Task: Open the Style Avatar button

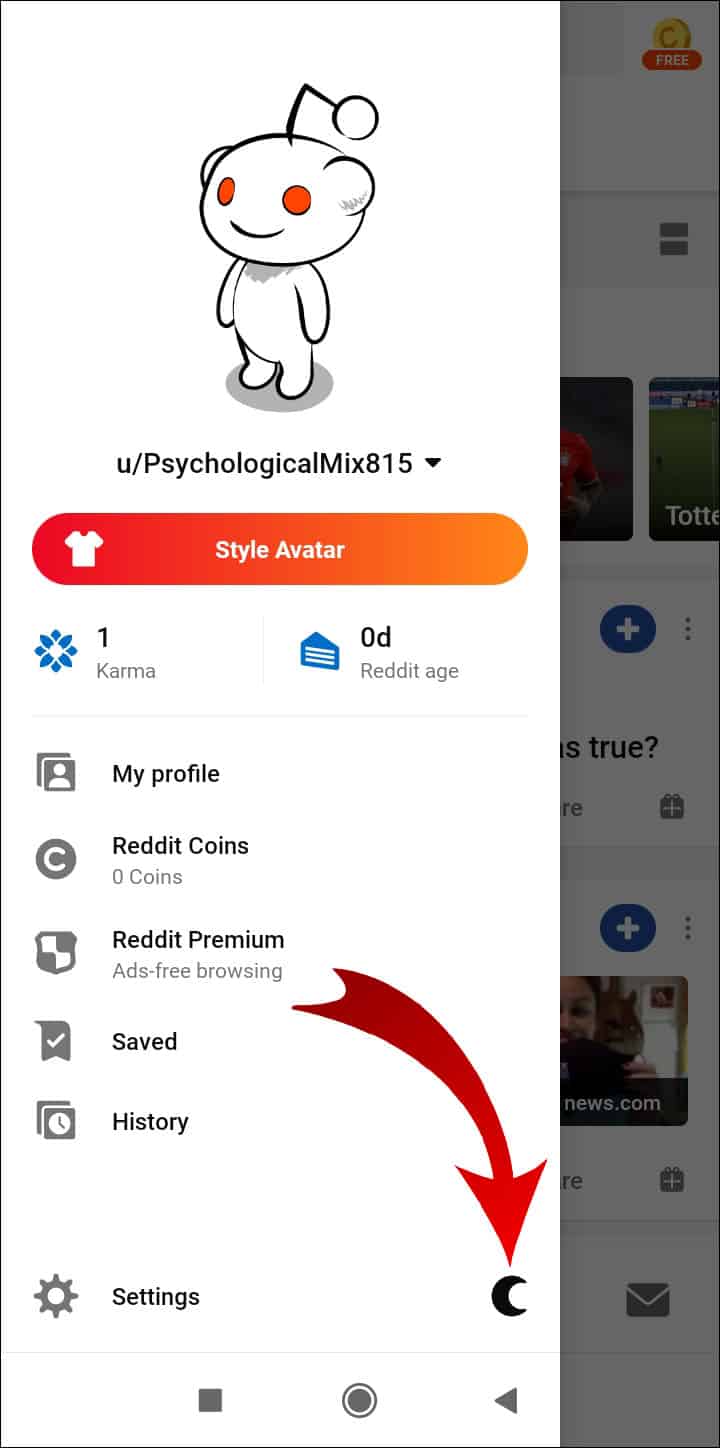Action: 280,549
